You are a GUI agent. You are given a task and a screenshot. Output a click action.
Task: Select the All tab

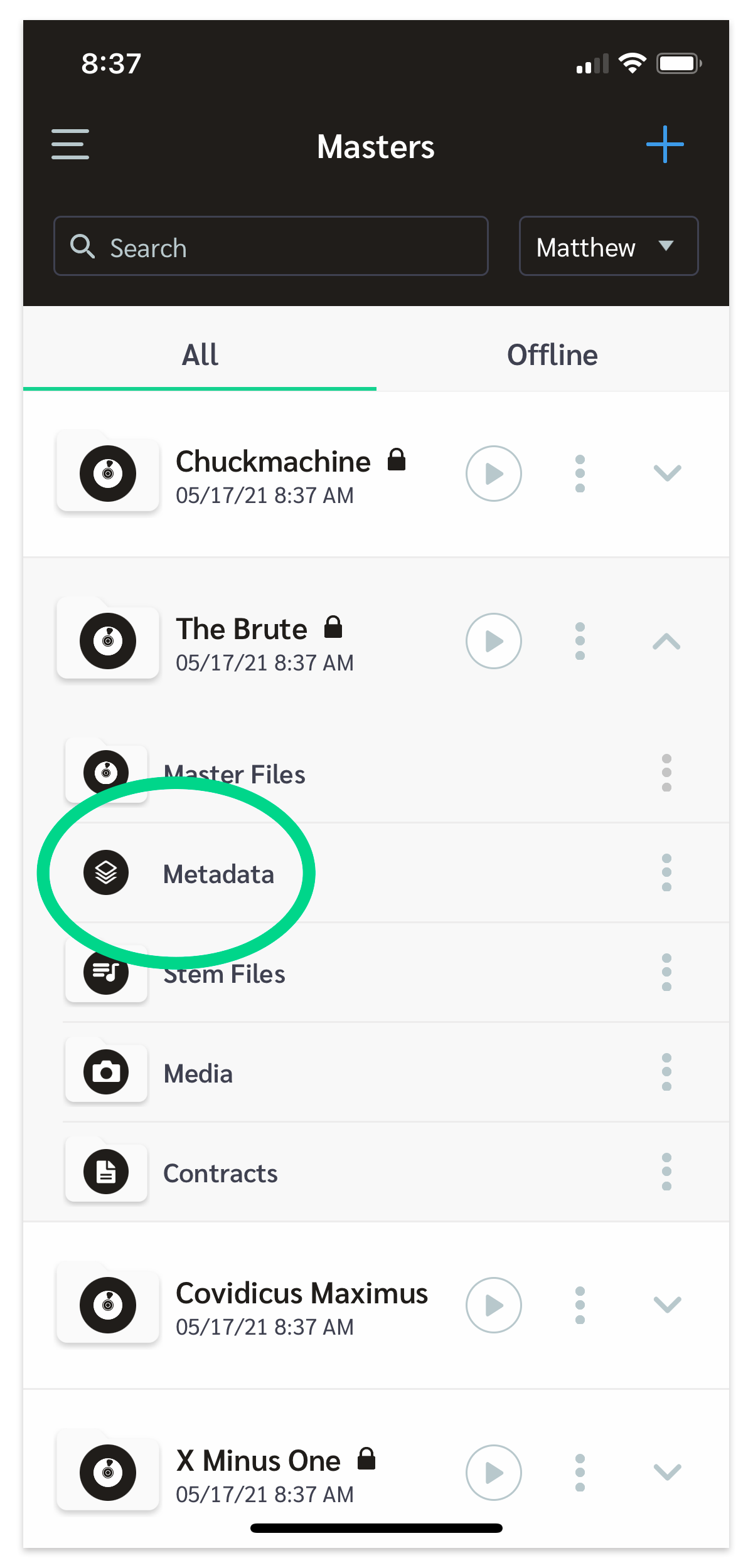pos(200,355)
